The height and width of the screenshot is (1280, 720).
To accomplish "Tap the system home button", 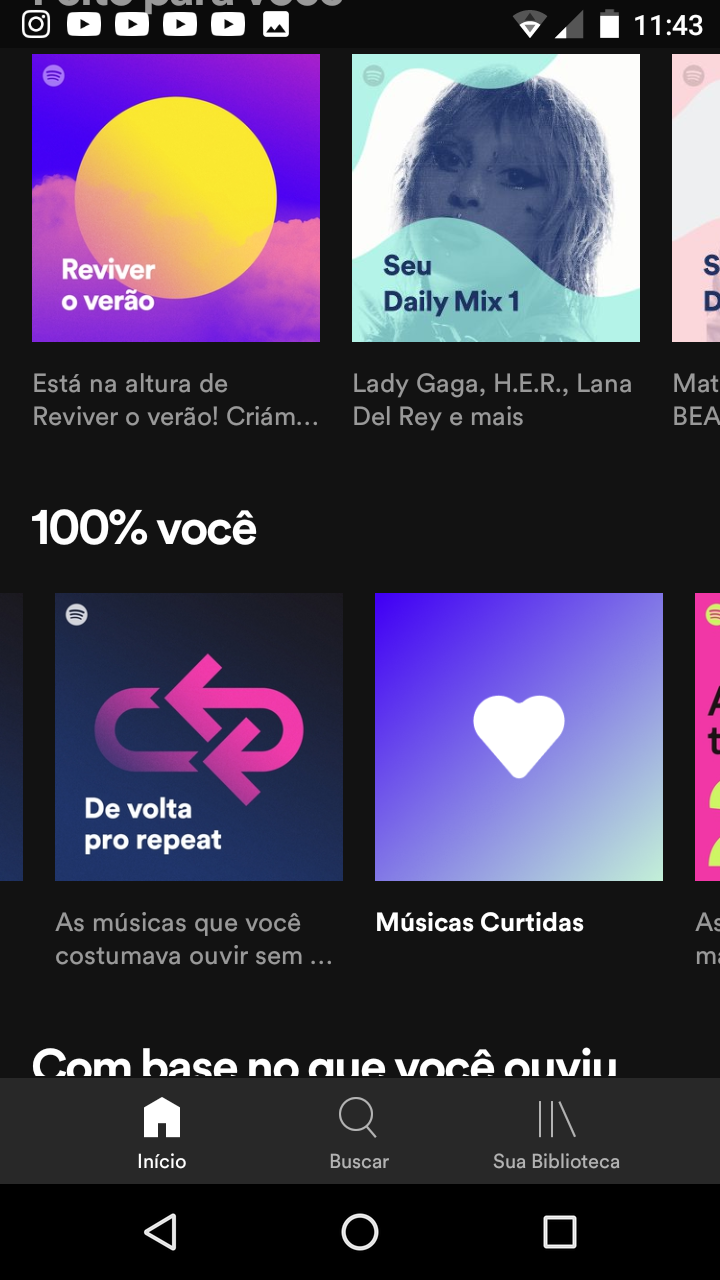I will (360, 1232).
